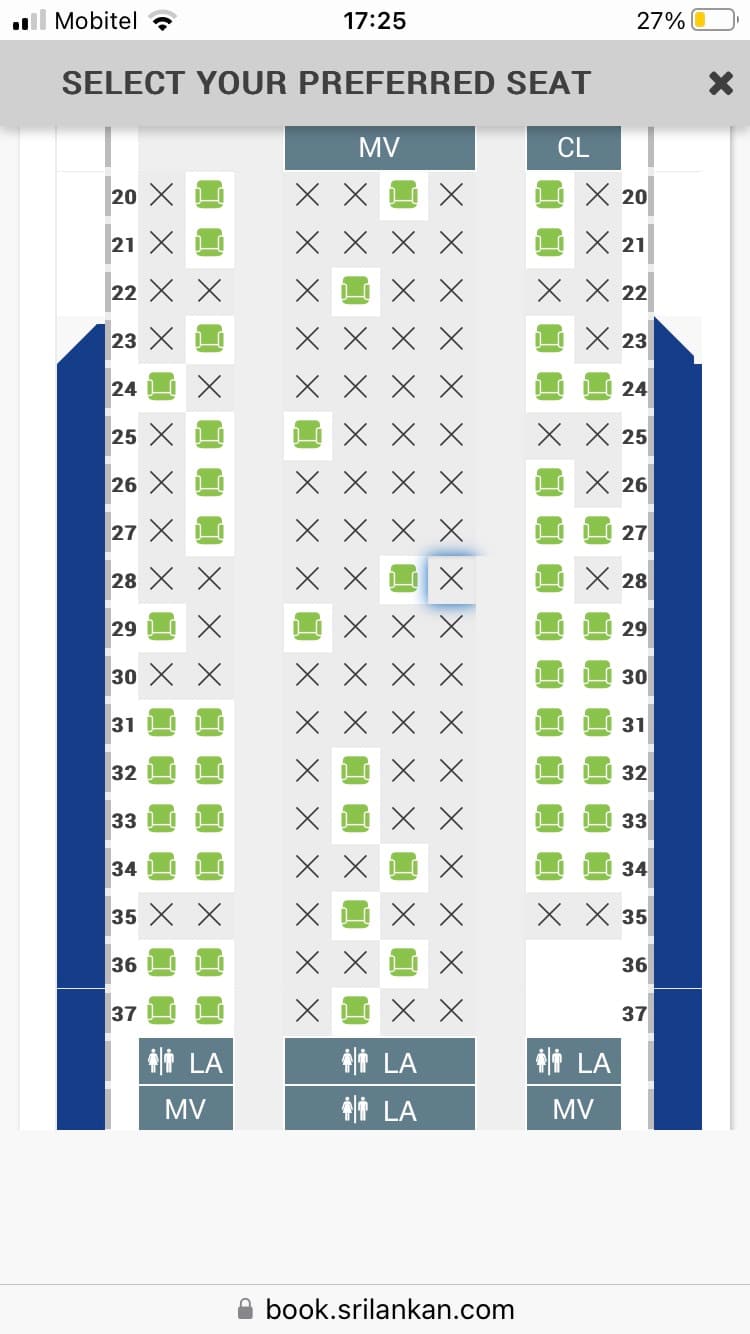This screenshot has height=1334, width=750.
Task: Select the available center-block seat in row 28
Action: (403, 579)
